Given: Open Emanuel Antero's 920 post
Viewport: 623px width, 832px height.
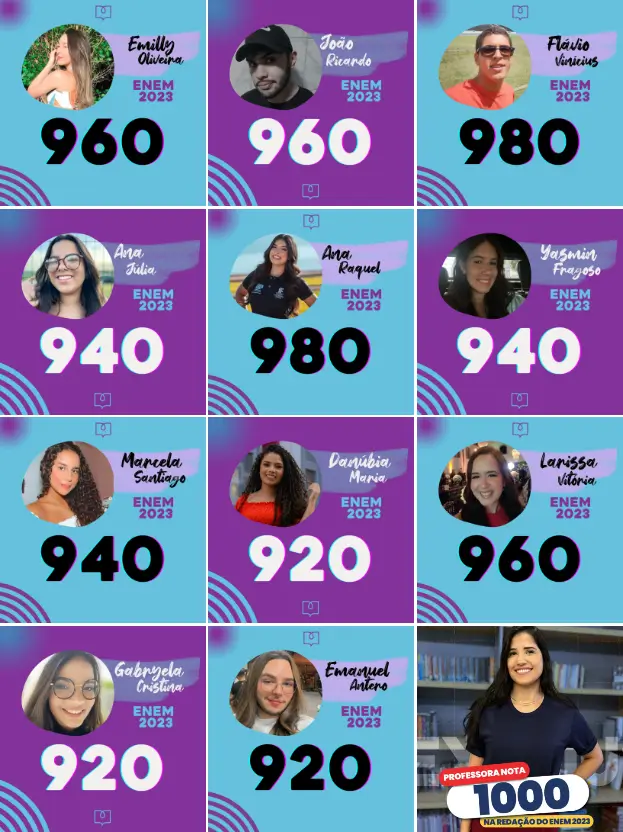Looking at the screenshot, I should (311, 729).
